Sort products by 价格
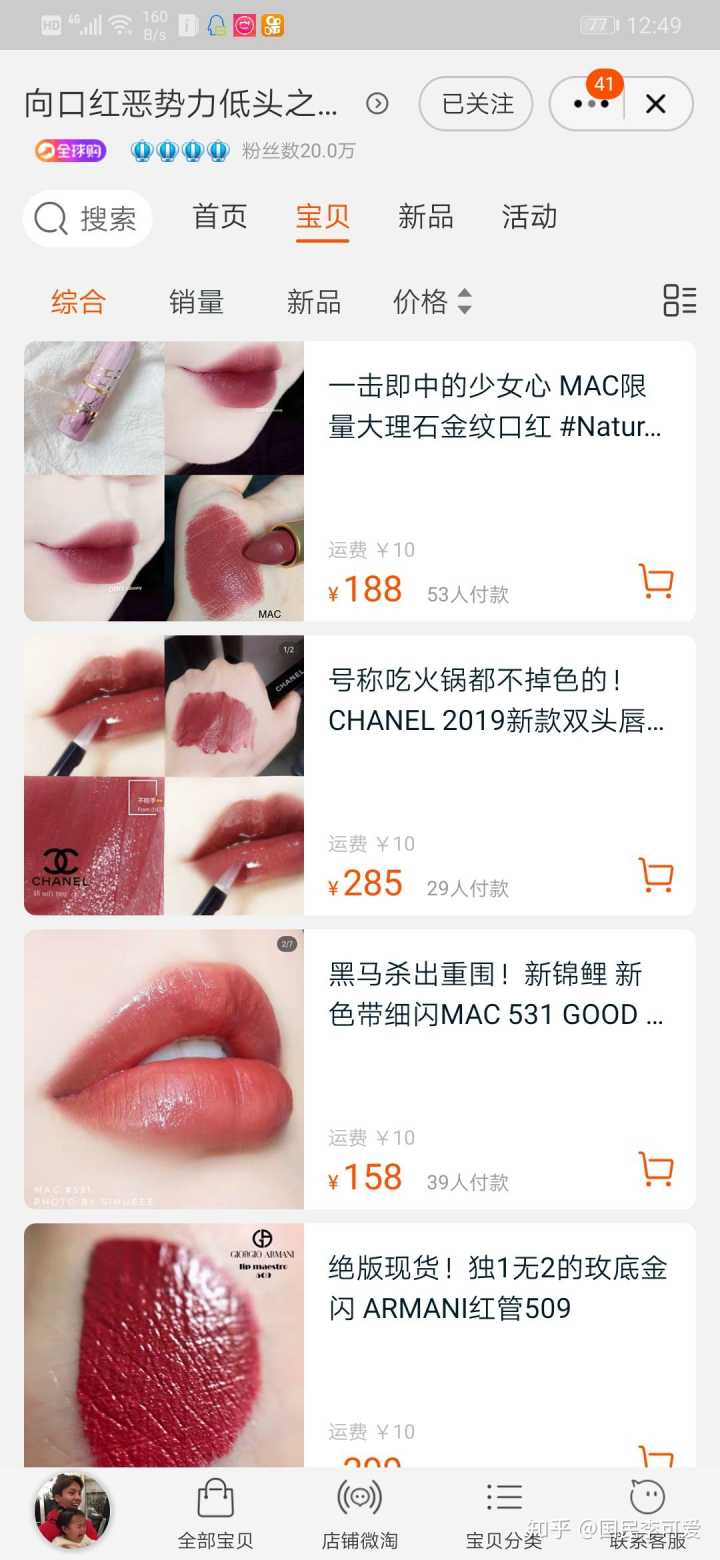The image size is (720, 1560). point(432,301)
